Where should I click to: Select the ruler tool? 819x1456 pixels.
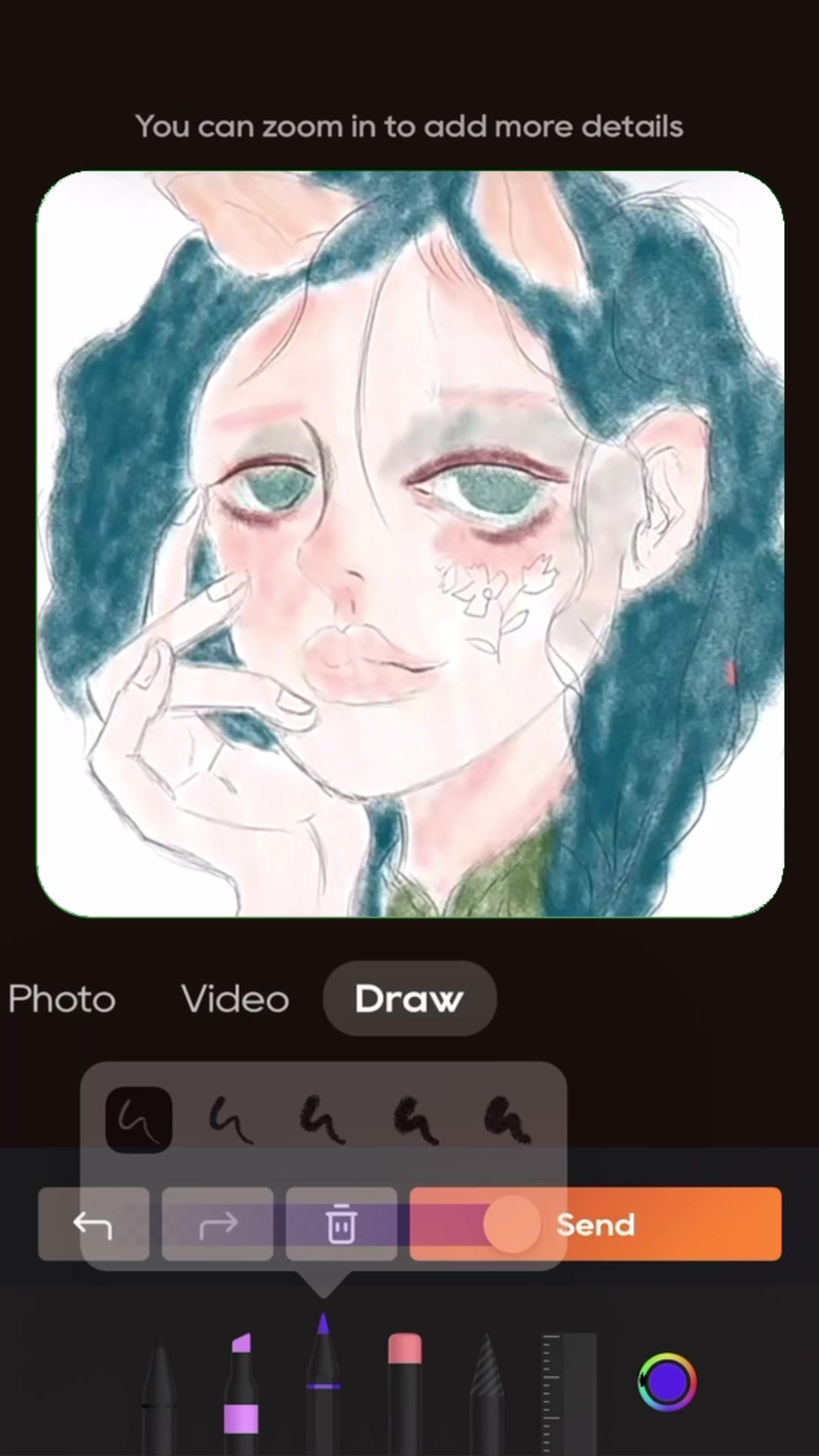click(x=570, y=1394)
